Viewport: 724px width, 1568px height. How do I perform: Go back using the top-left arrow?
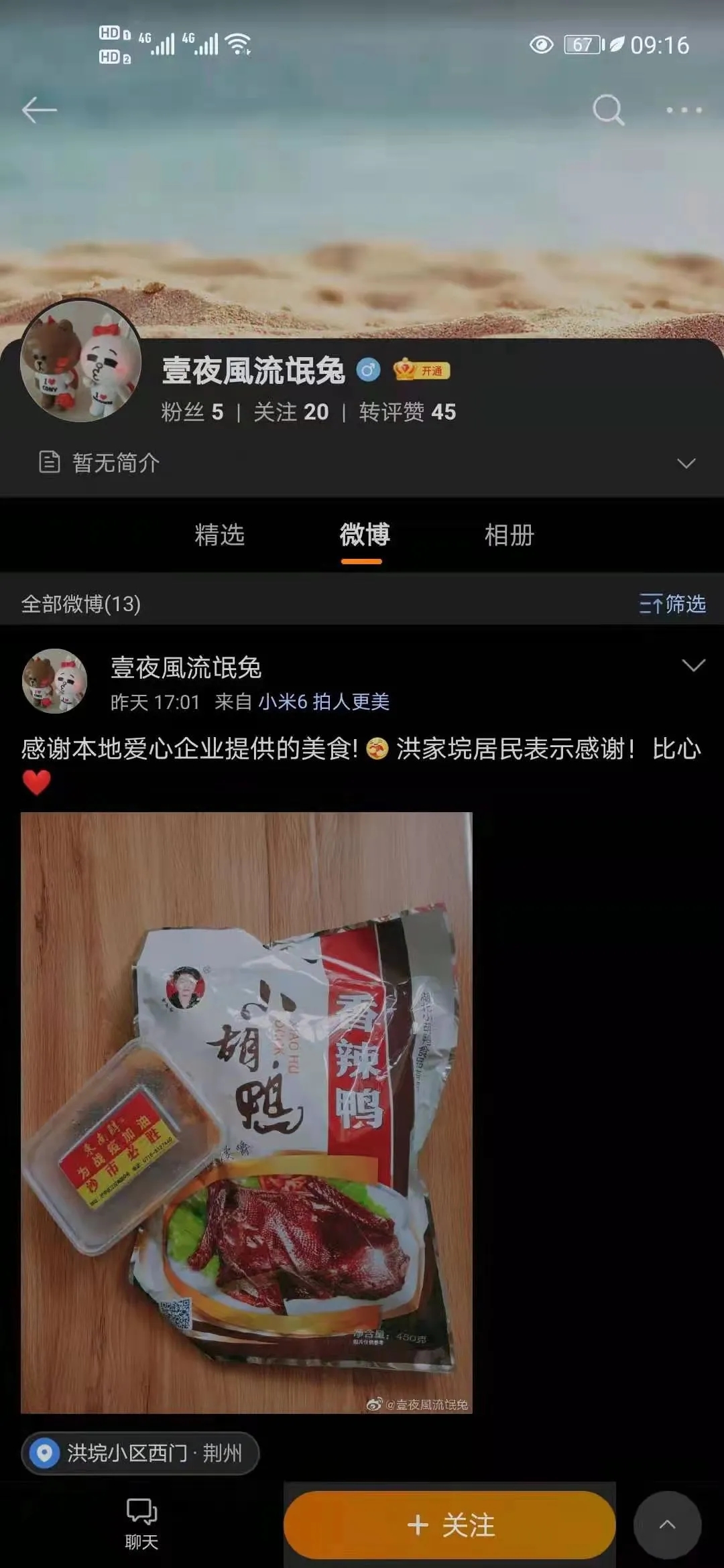click(39, 111)
